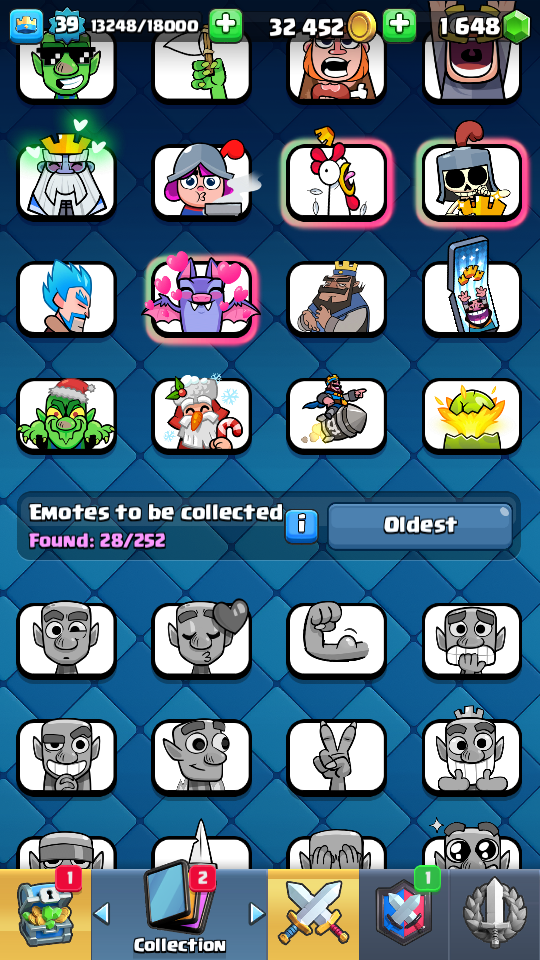This screenshot has height=960, width=540.
Task: Select the Santa goblin emote
Action: (66, 415)
